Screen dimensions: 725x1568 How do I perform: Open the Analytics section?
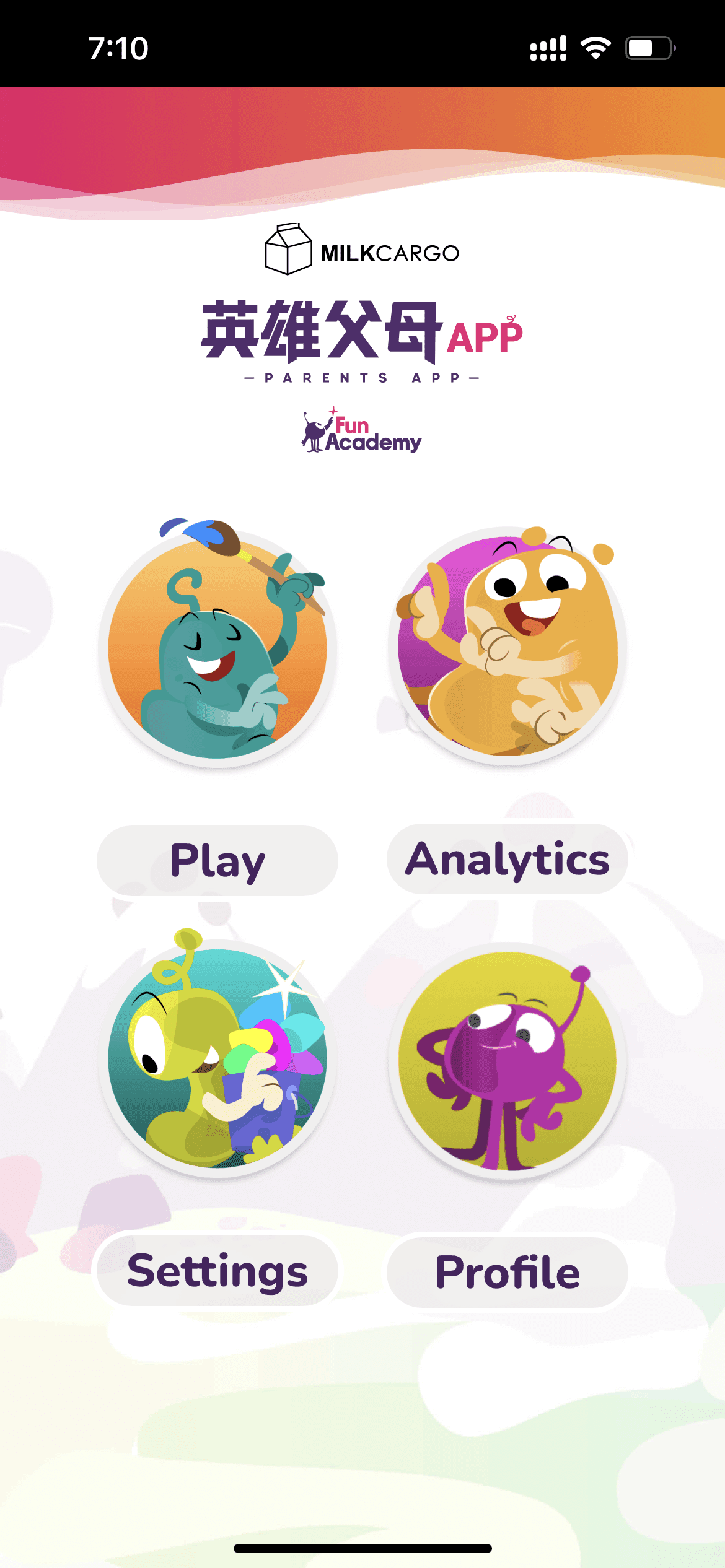point(507,859)
